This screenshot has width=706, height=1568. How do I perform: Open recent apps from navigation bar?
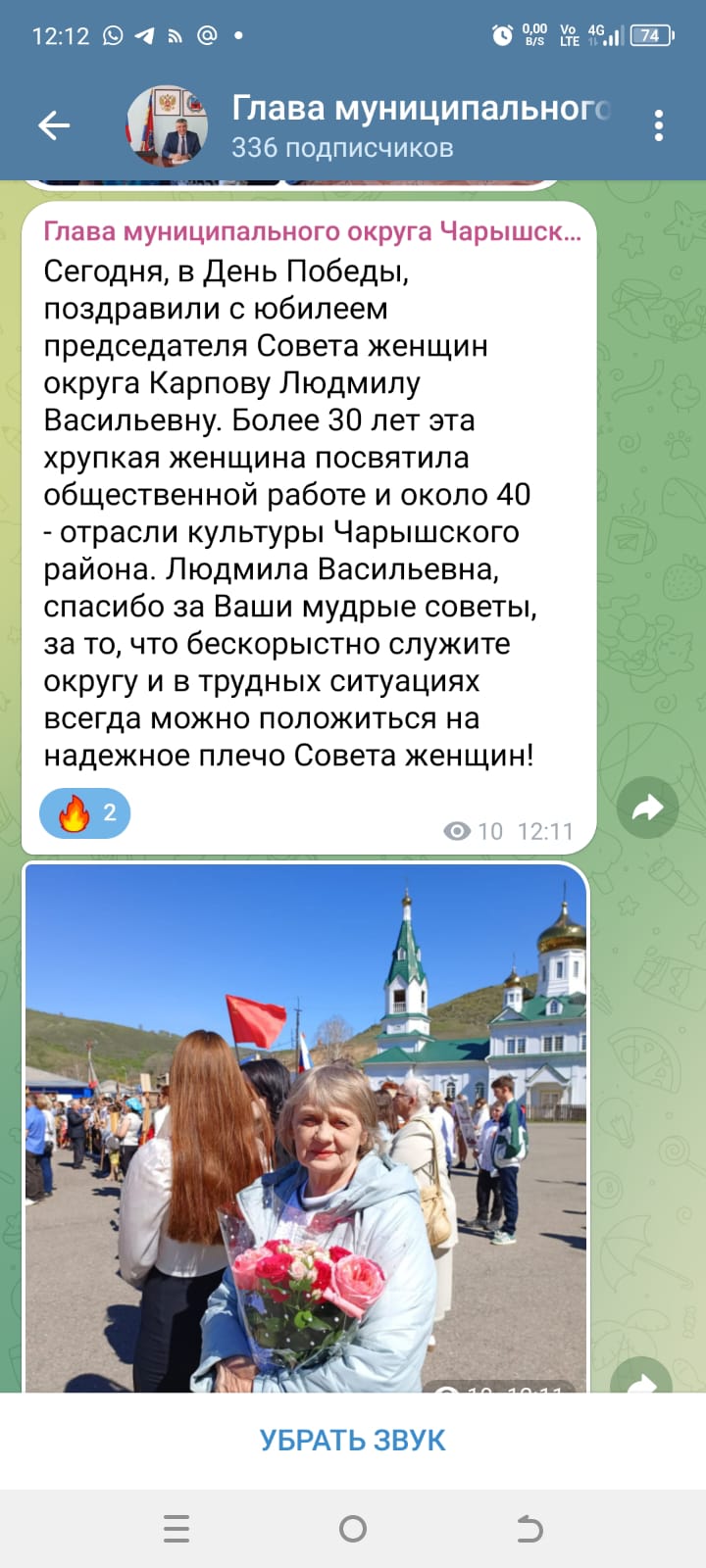coord(176,1529)
